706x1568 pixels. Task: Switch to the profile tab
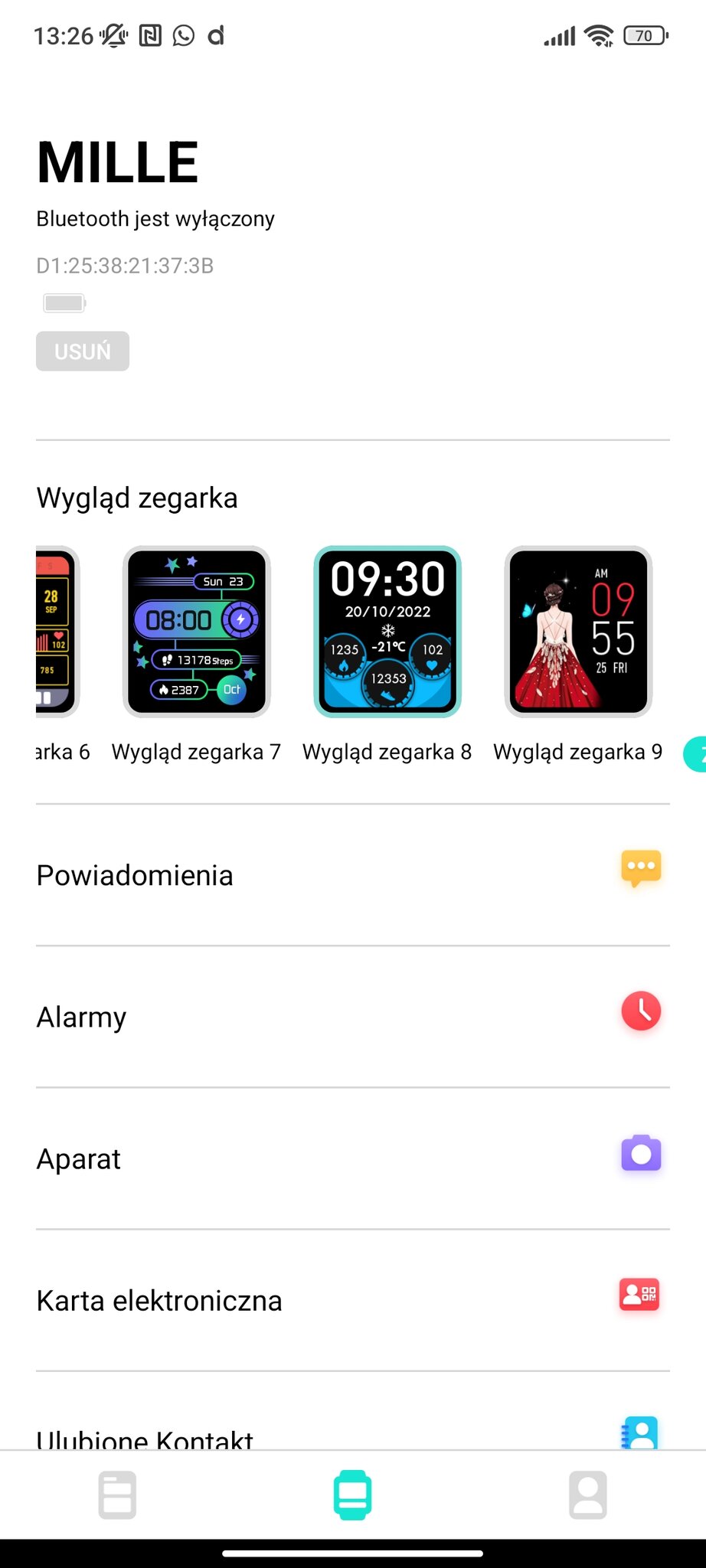587,1494
